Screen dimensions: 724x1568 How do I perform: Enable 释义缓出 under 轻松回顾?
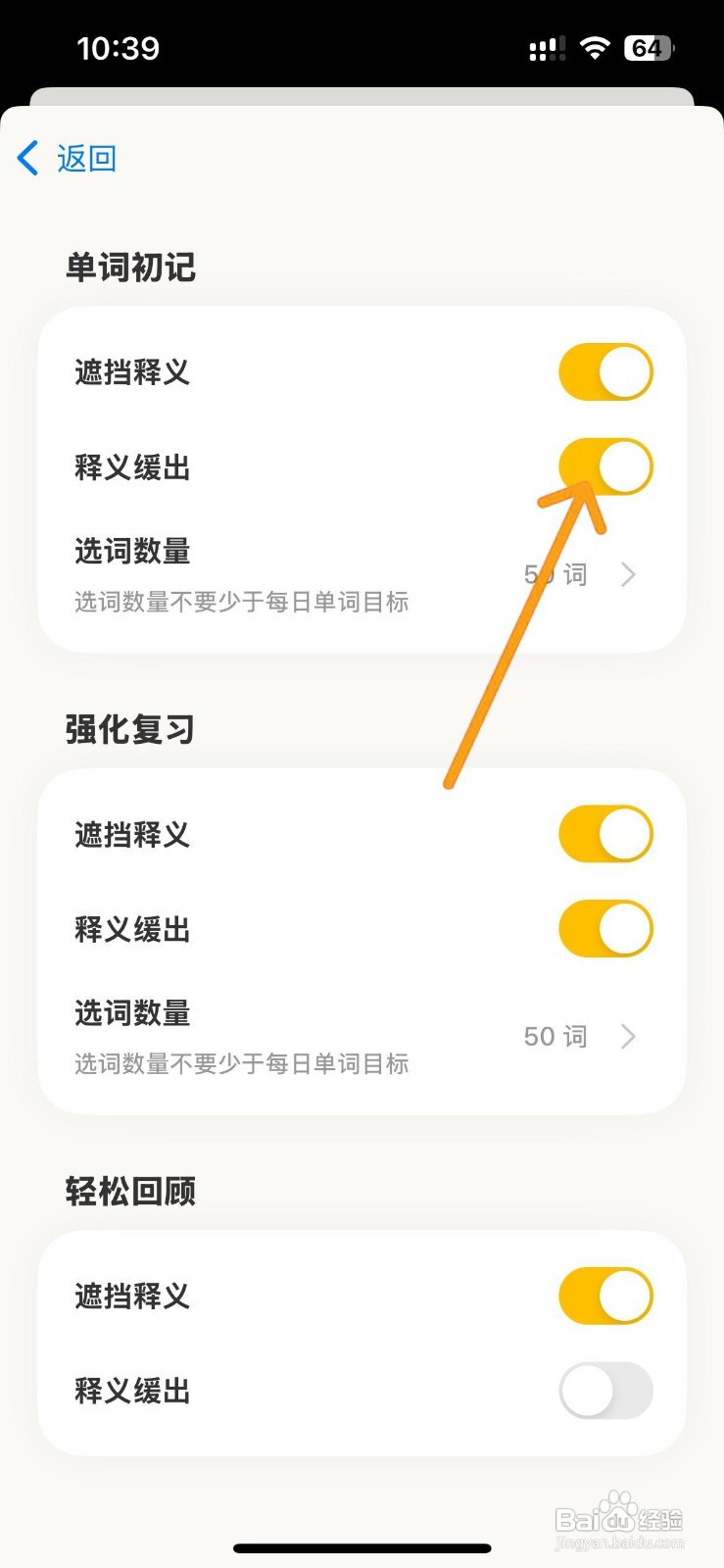[605, 1391]
